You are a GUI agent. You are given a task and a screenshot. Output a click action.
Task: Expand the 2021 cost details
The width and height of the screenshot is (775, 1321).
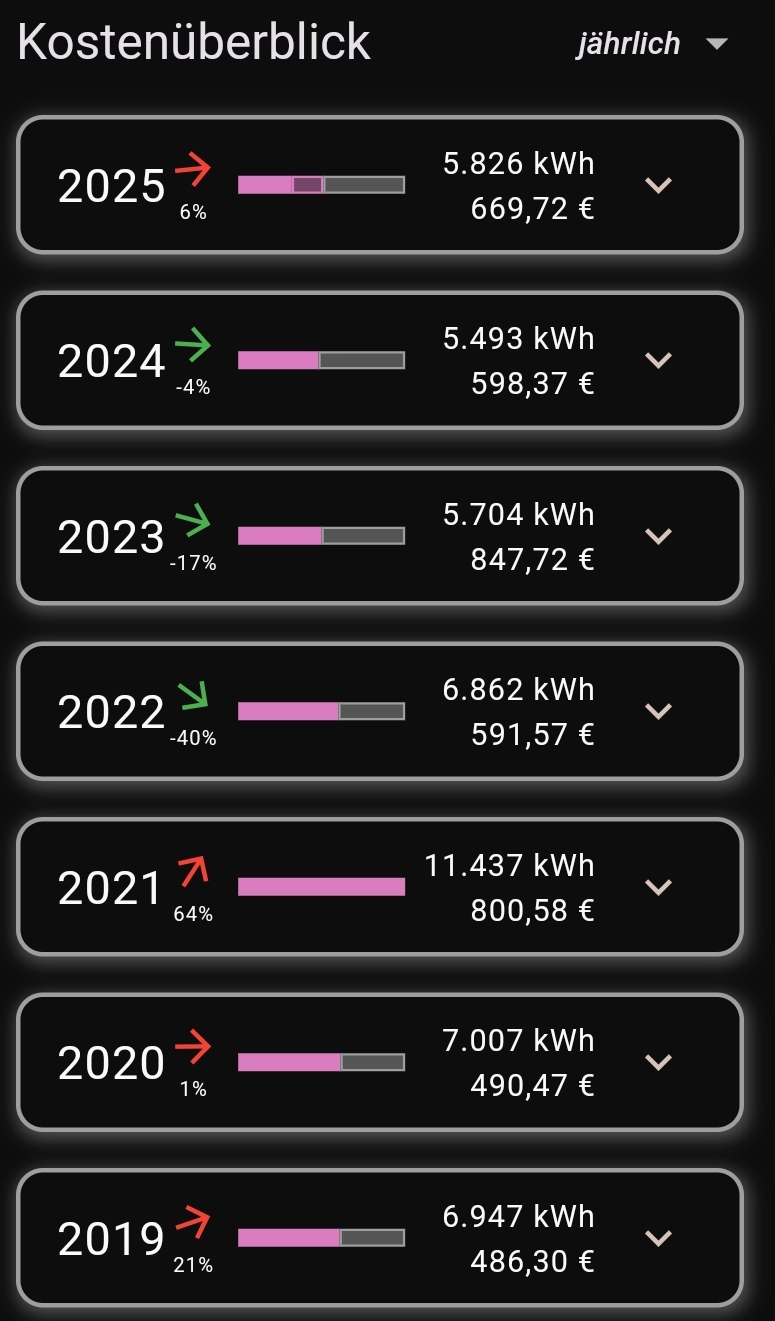(658, 887)
